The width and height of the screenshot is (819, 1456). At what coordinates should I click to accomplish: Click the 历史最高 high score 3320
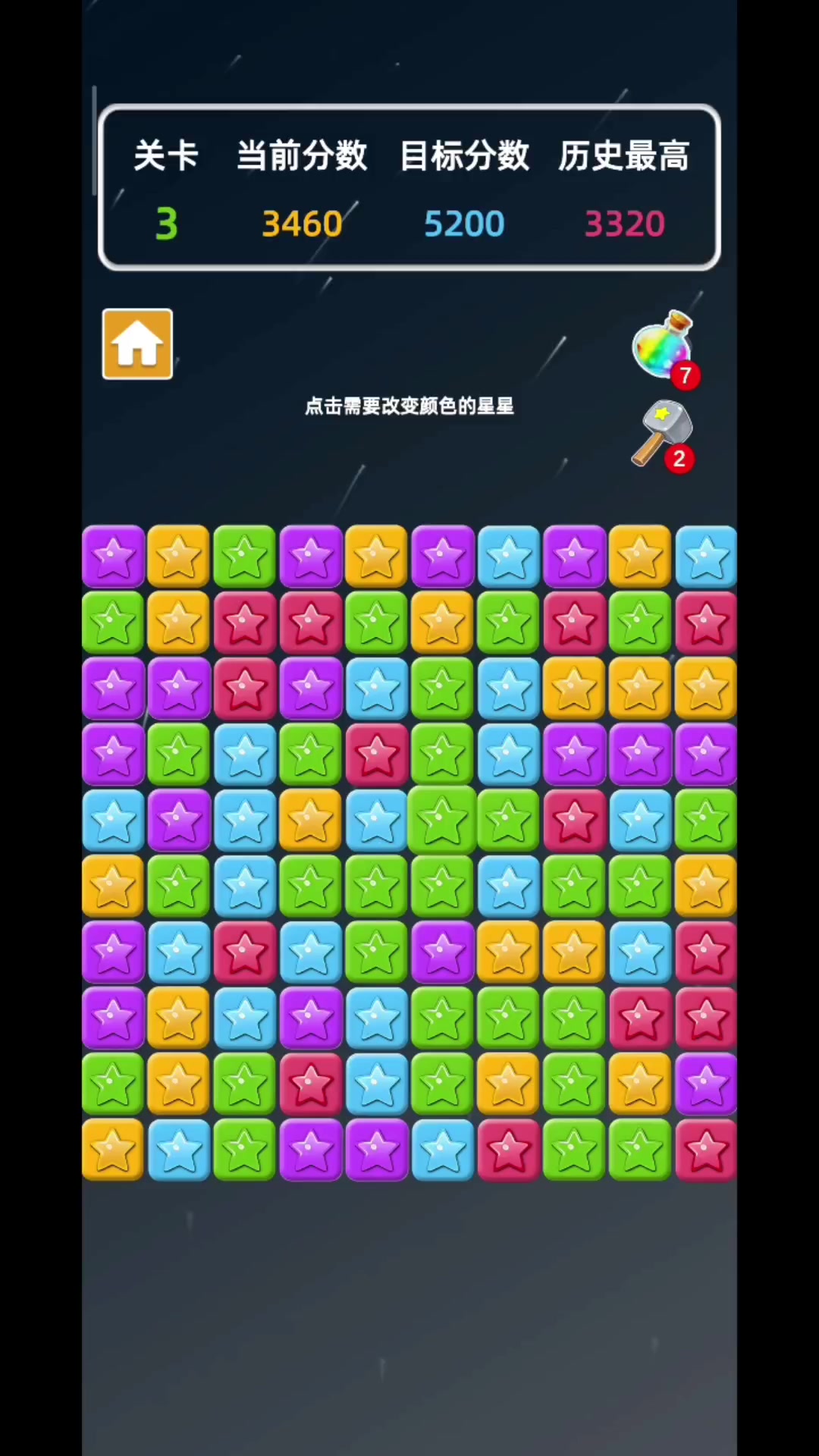pyautogui.click(x=623, y=223)
